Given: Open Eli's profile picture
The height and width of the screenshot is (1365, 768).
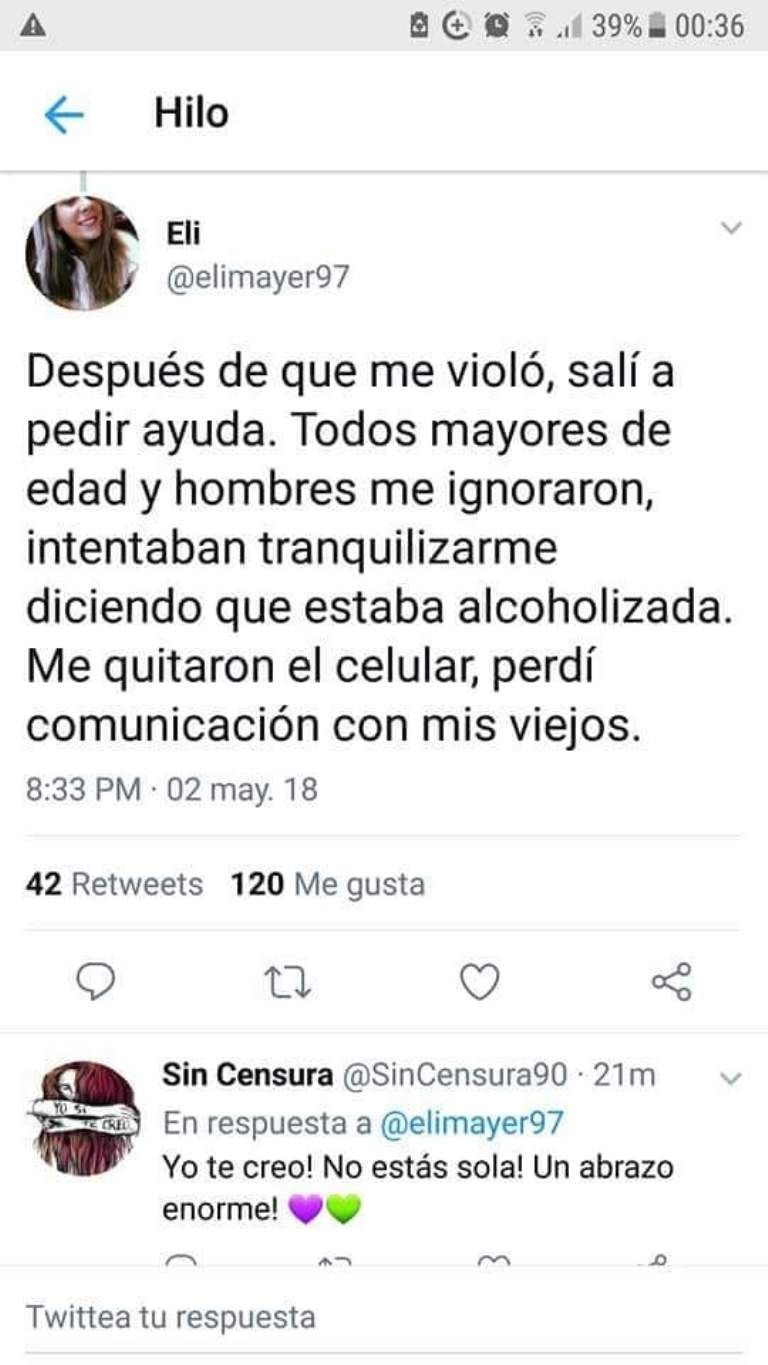Looking at the screenshot, I should tap(82, 253).
